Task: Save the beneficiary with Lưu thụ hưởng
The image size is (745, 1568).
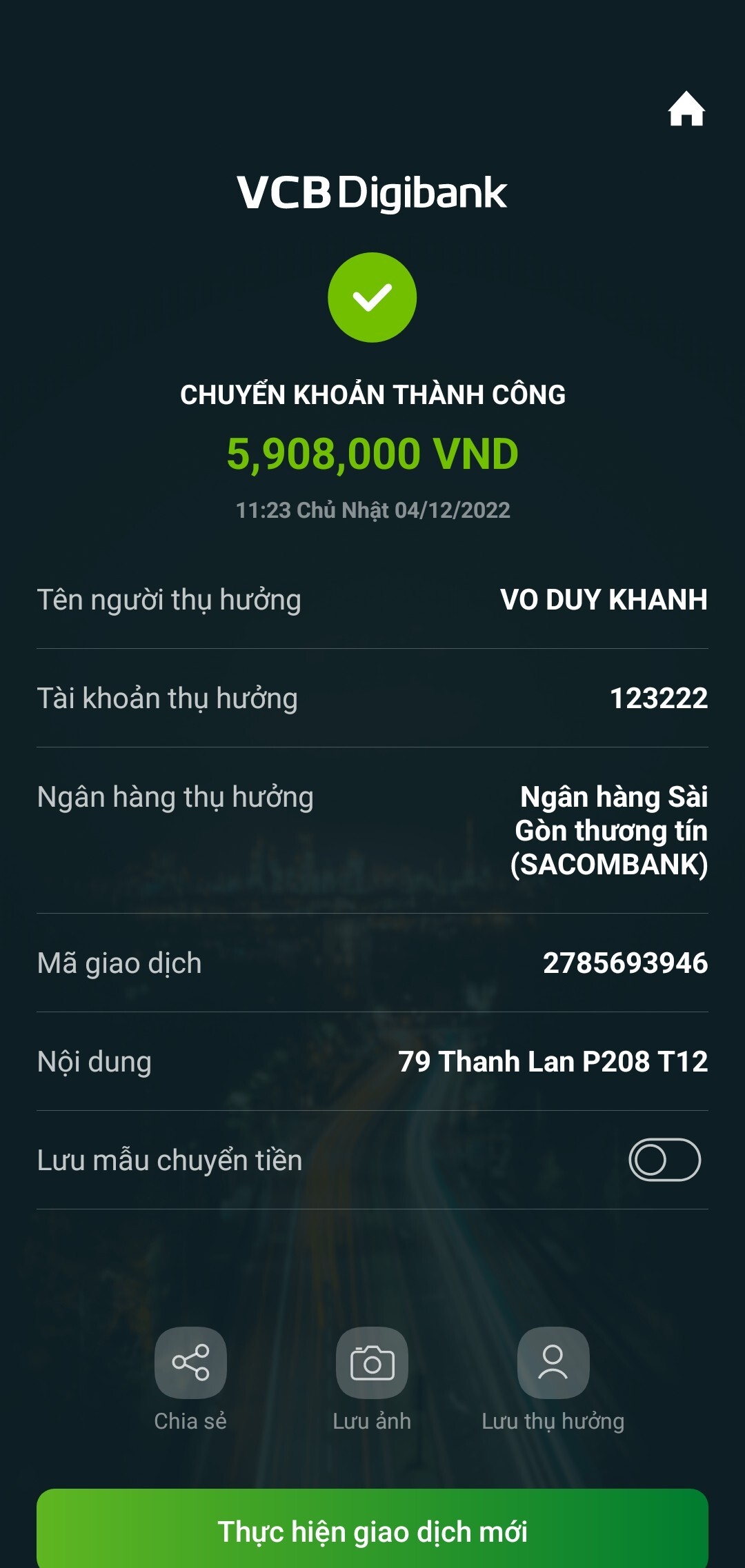Action: [553, 1363]
